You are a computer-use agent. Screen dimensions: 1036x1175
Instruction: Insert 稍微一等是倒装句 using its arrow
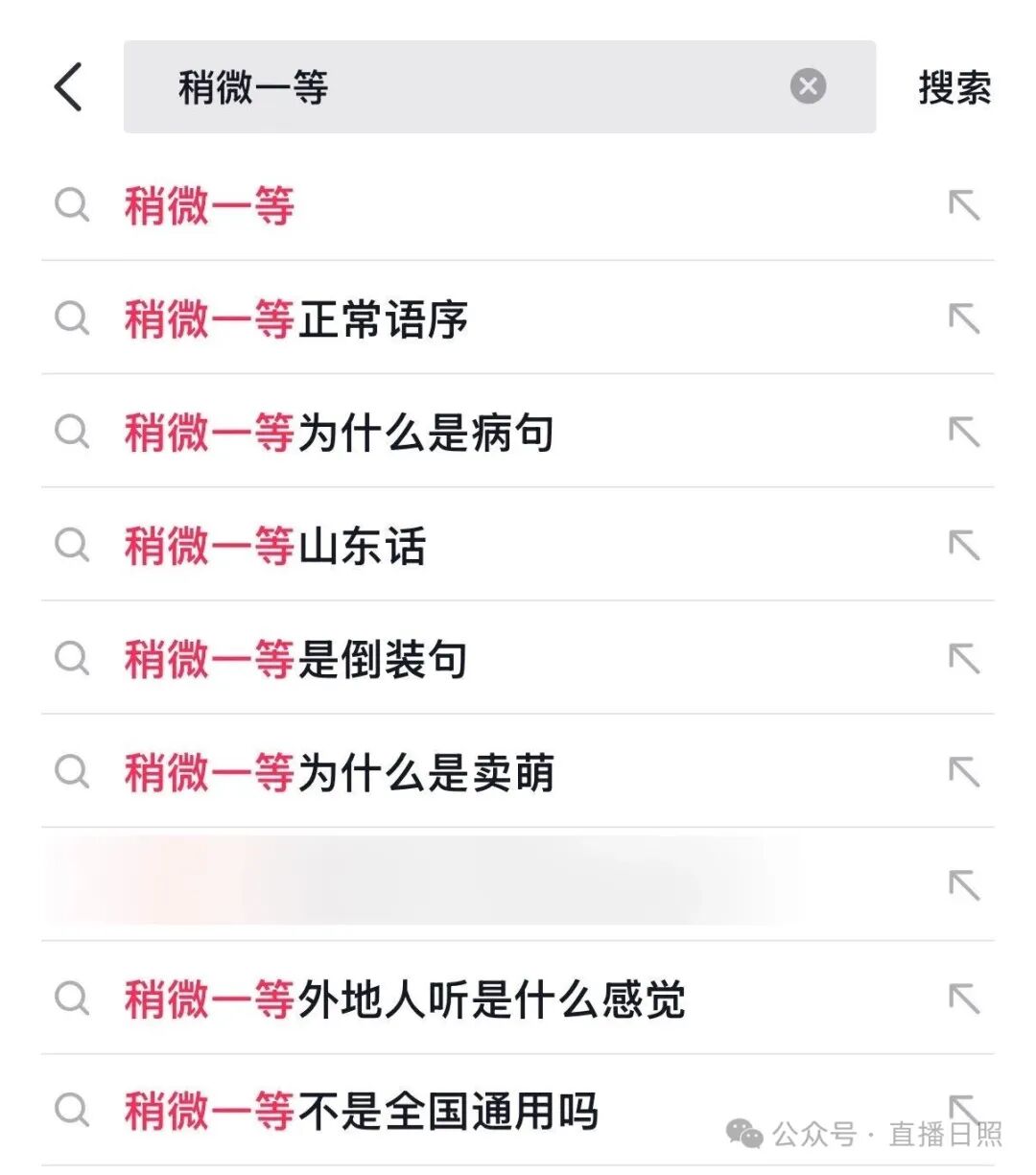click(964, 659)
